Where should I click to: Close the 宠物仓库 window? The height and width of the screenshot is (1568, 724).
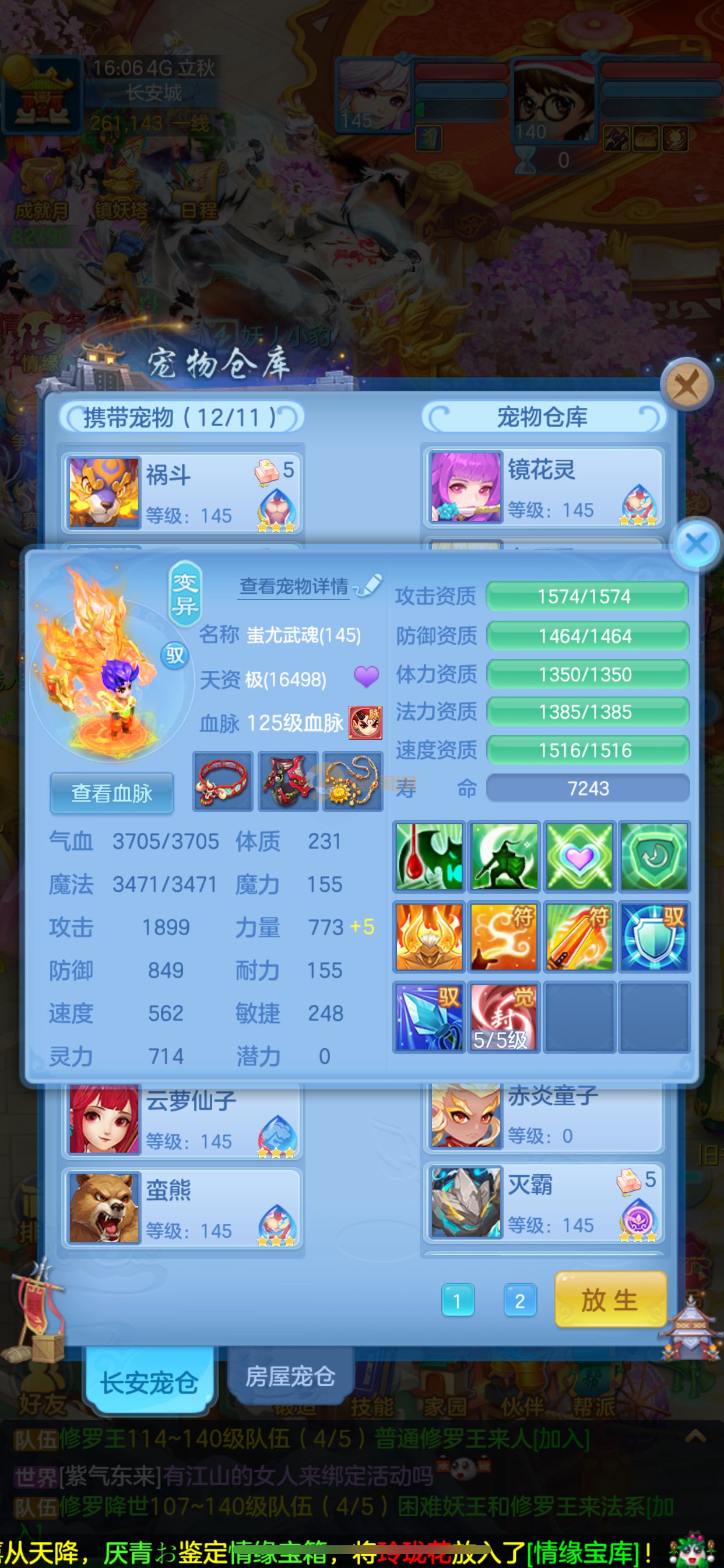pos(686,384)
